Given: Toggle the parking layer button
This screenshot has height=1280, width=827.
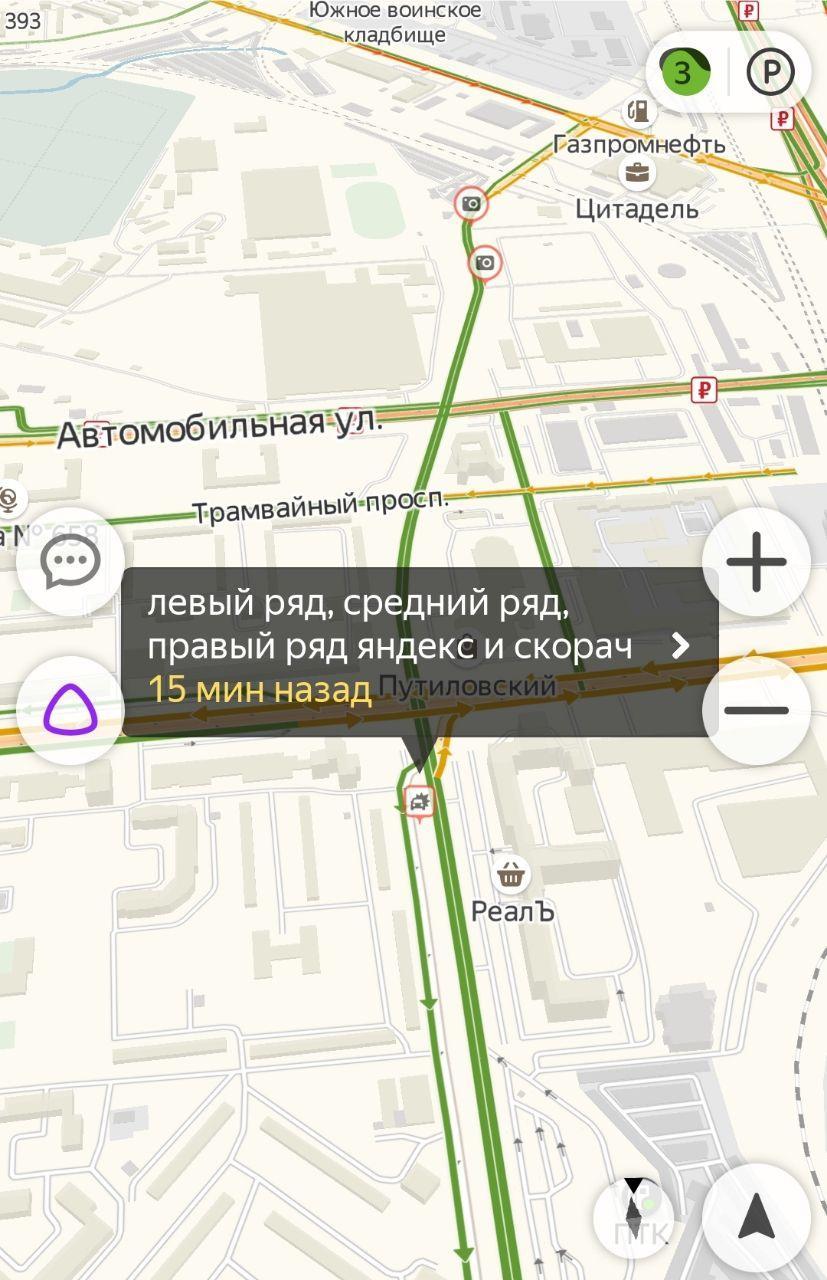Looking at the screenshot, I should click(770, 72).
